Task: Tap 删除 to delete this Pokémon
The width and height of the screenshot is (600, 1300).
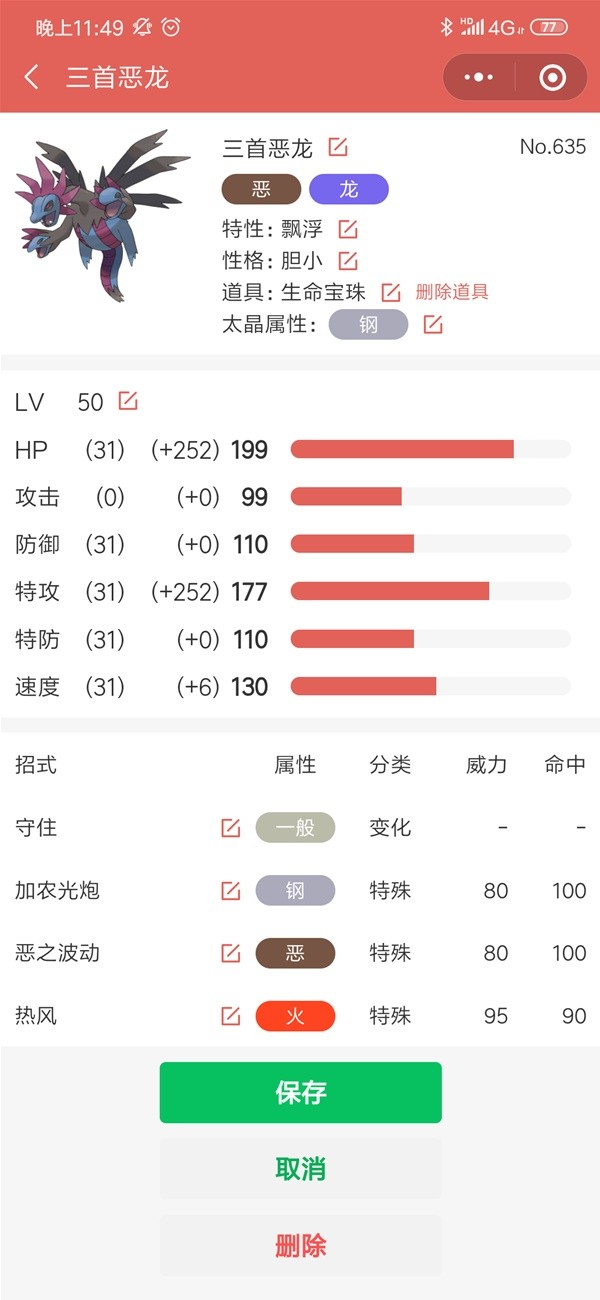Action: tap(300, 1246)
